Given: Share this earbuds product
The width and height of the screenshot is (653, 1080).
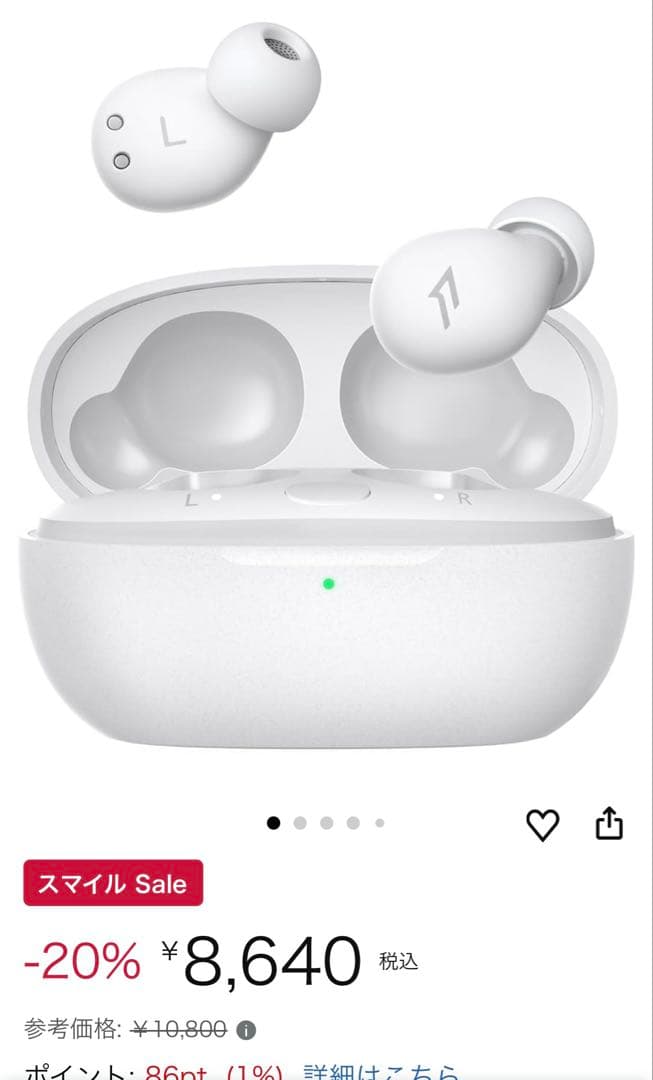Looking at the screenshot, I should (609, 824).
